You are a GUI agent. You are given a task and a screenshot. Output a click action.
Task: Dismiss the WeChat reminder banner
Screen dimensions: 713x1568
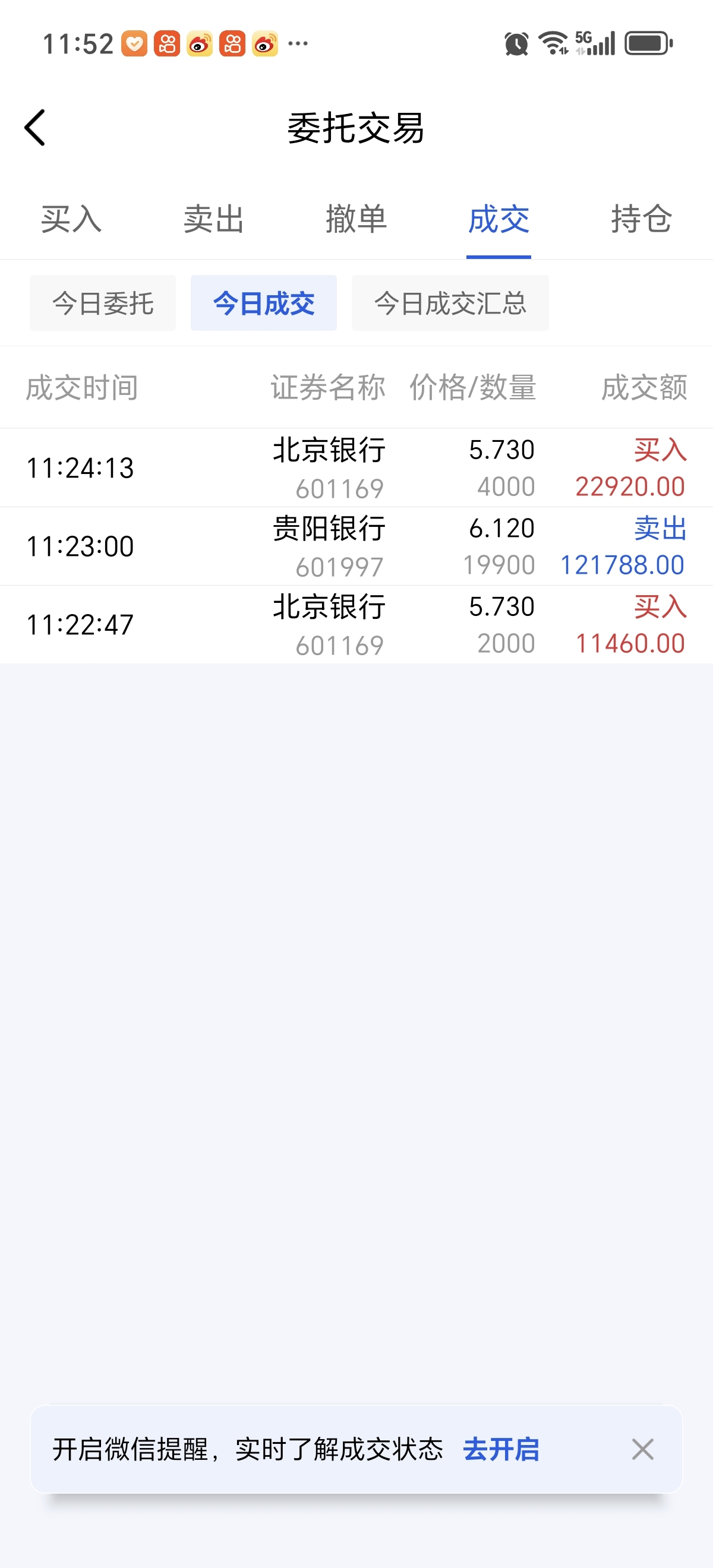tap(642, 1449)
